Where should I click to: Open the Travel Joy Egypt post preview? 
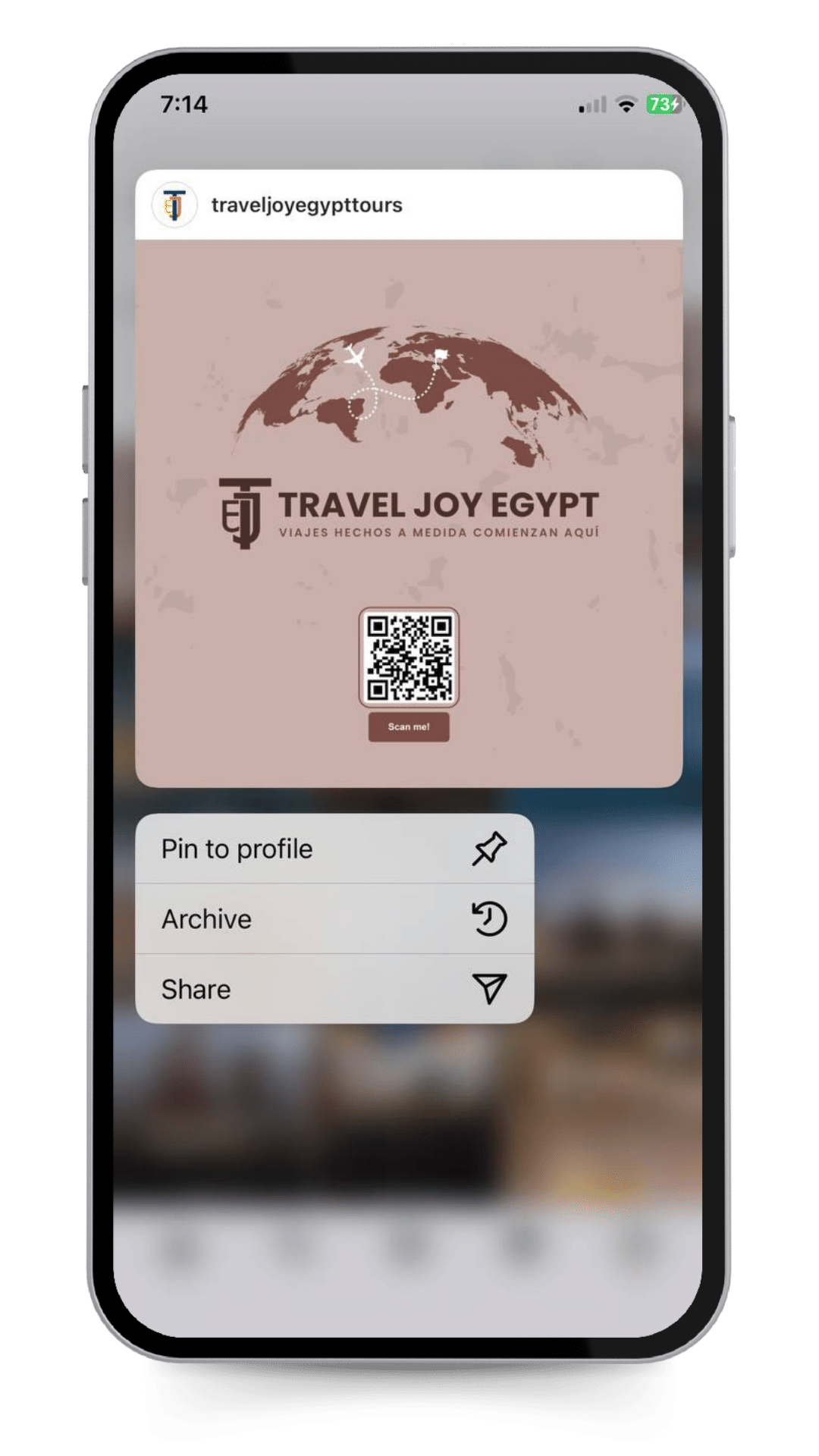click(x=409, y=513)
